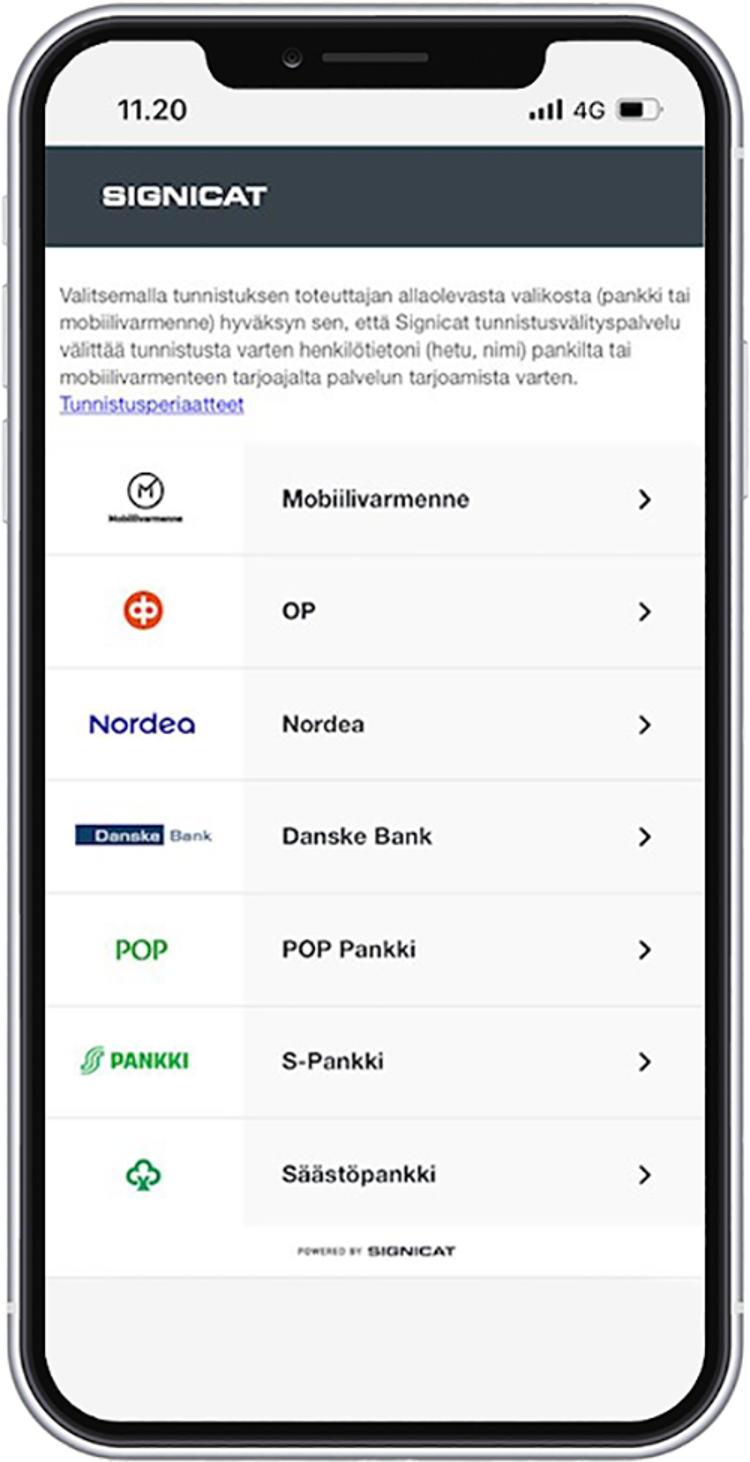This screenshot has width=750, height=1462.
Task: Authenticate with Nordea
Action: (375, 724)
